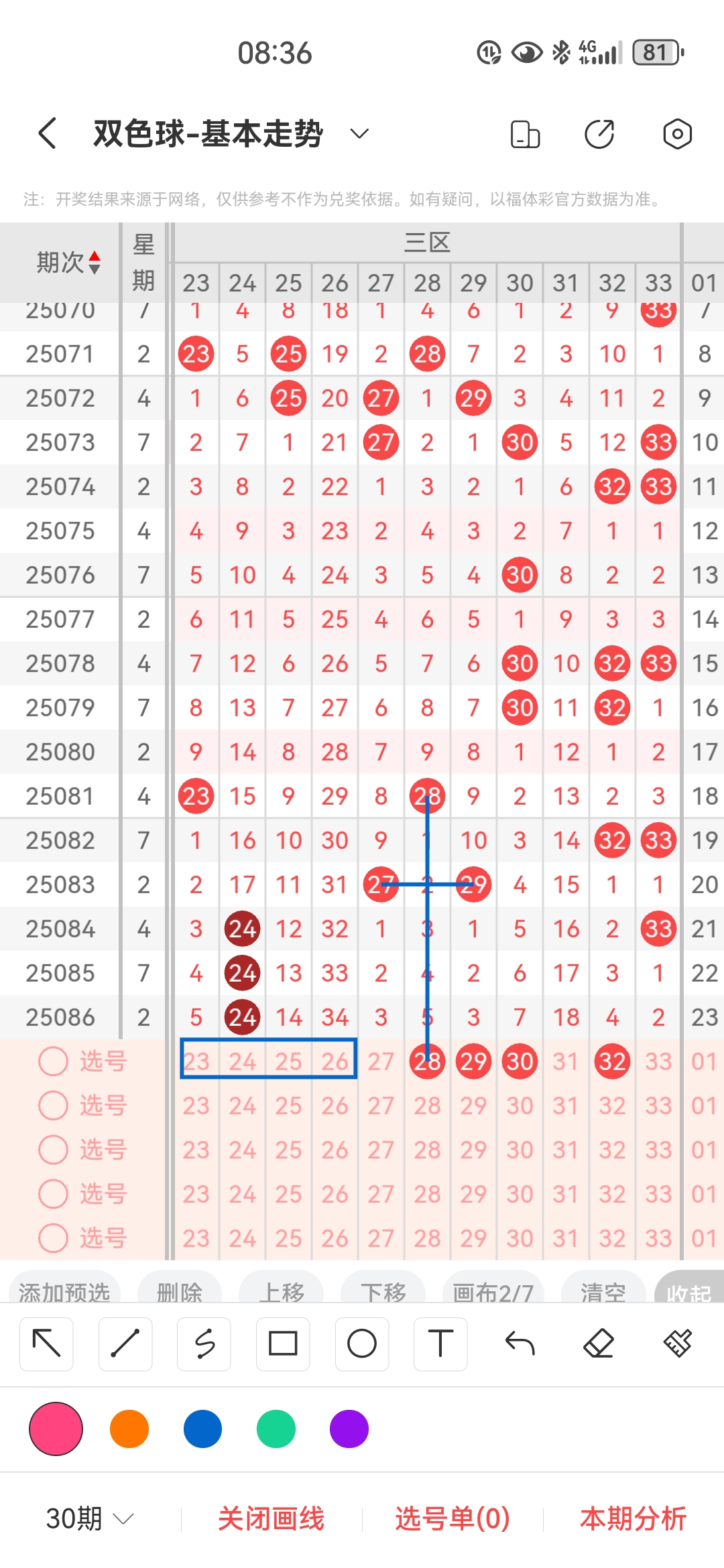Viewport: 724px width, 1568px height.
Task: Pick the blue color swatch
Action: tap(202, 1429)
